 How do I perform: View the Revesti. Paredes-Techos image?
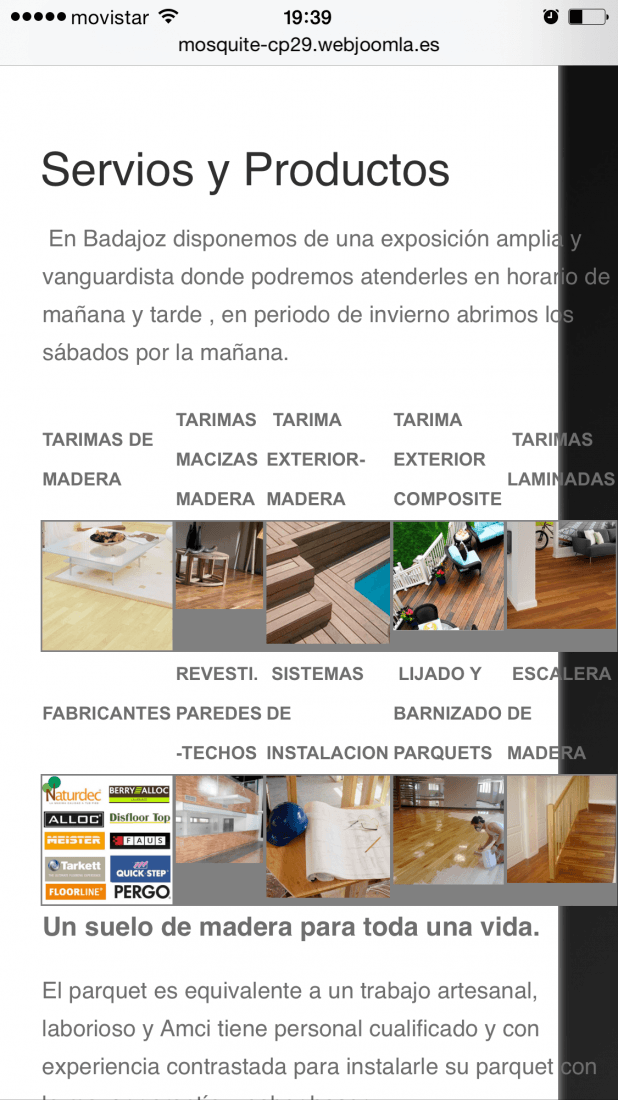point(220,819)
